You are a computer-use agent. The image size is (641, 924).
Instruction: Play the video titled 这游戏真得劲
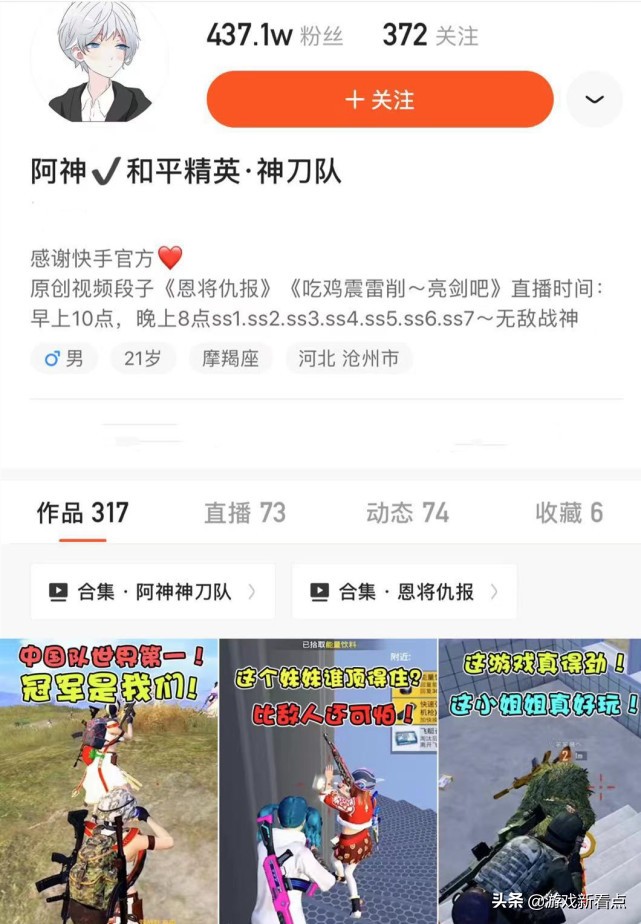pyautogui.click(x=540, y=781)
